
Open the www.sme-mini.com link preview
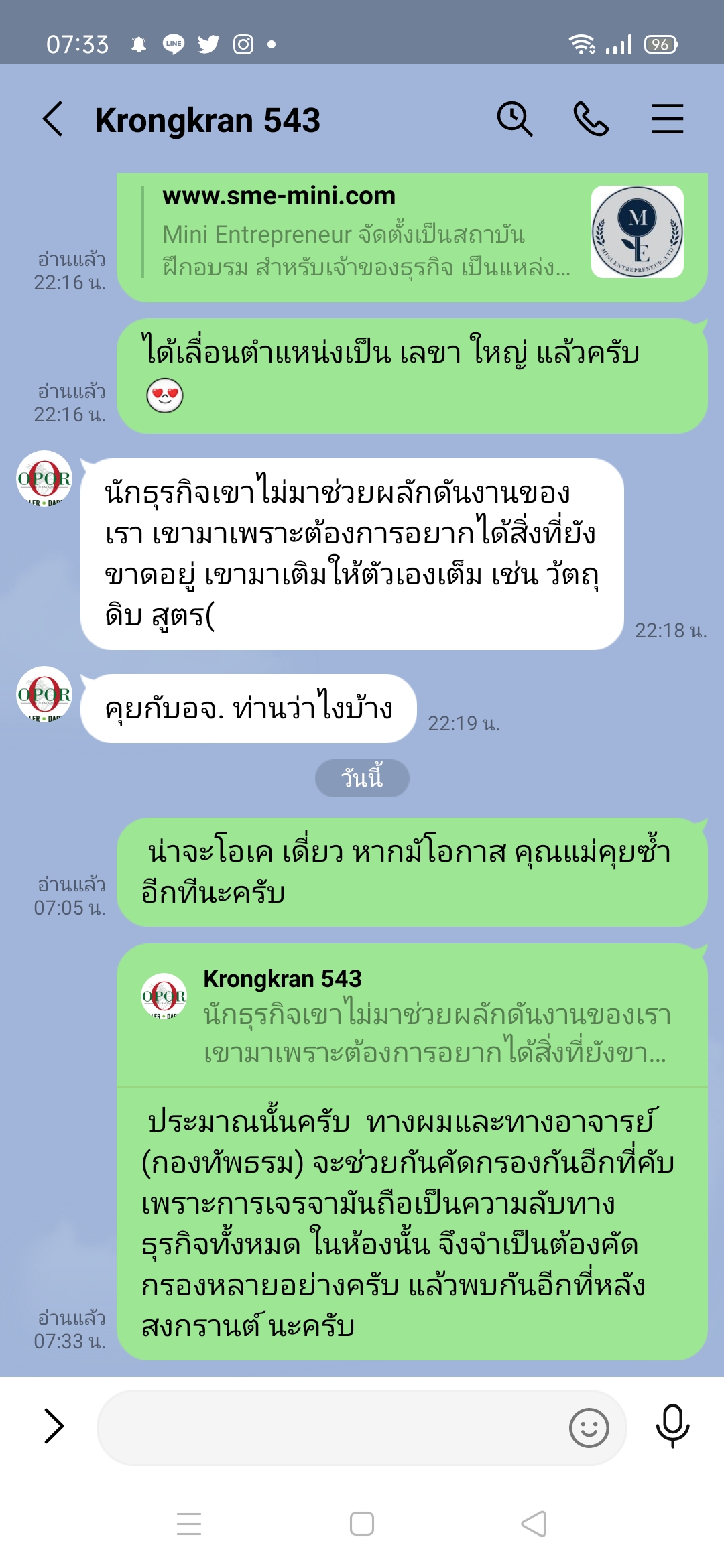[412, 233]
